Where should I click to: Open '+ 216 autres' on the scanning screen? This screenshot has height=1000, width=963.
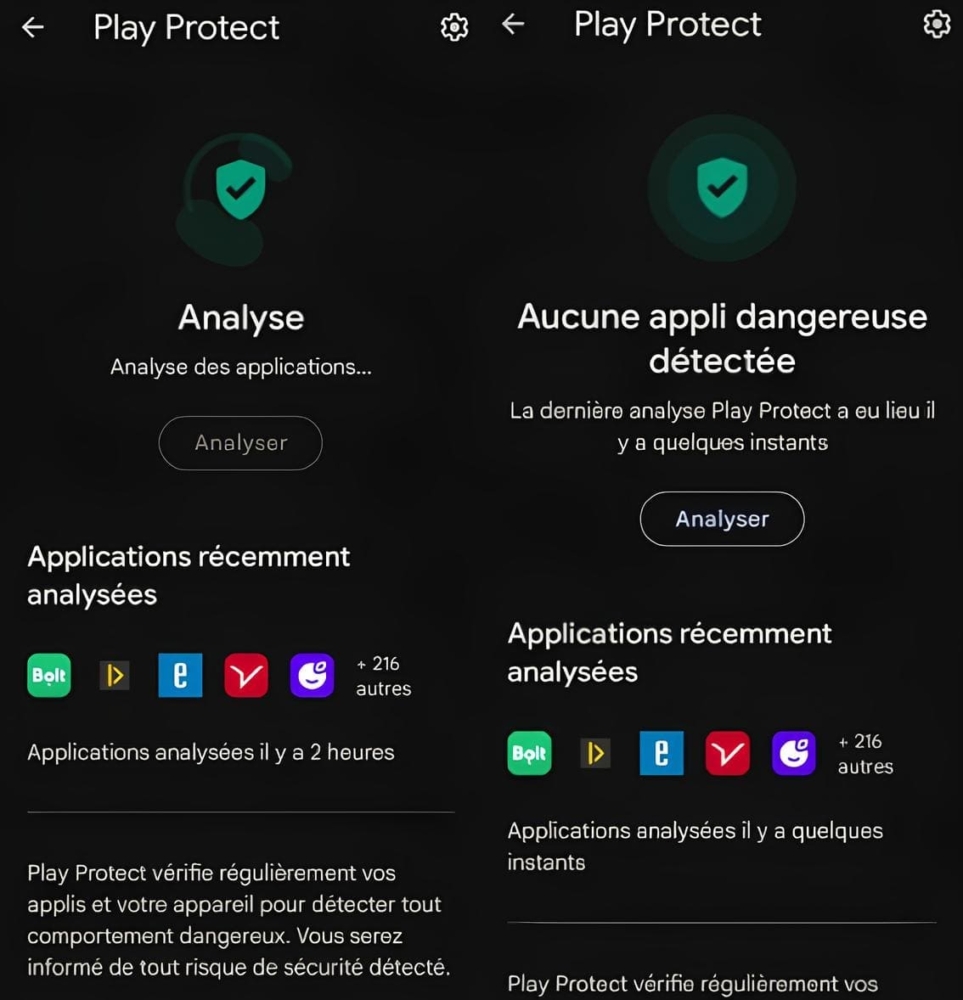(384, 675)
